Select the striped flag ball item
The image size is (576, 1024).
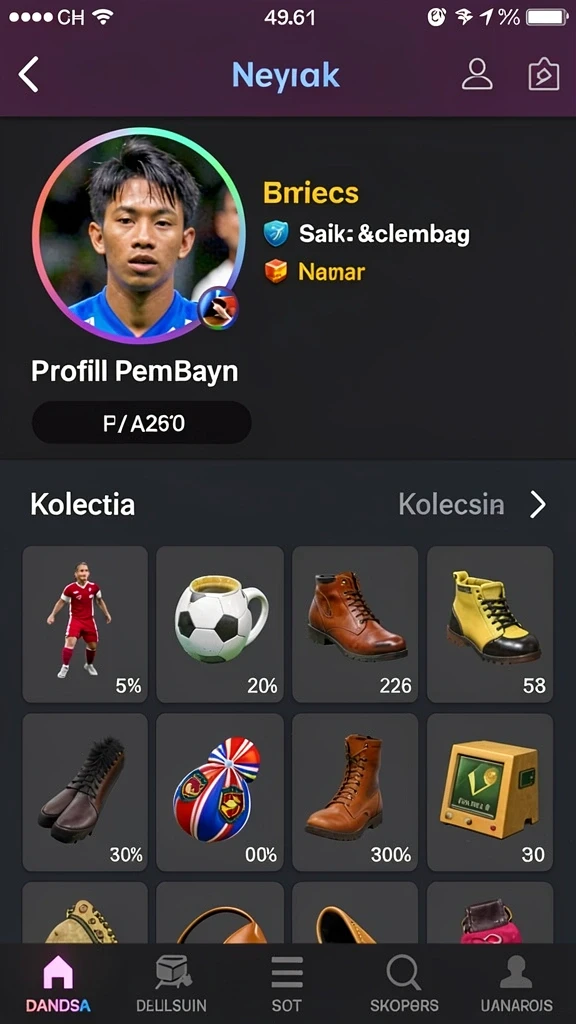tap(220, 792)
